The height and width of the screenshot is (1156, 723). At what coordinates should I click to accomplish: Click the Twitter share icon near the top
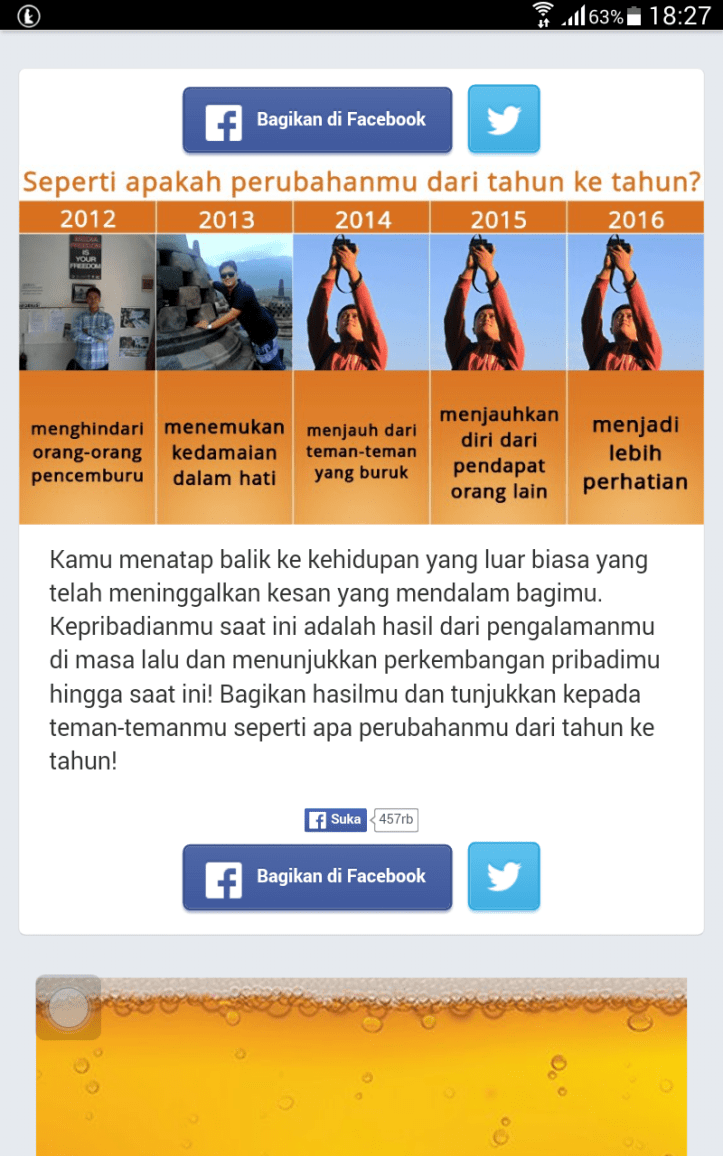coord(503,120)
